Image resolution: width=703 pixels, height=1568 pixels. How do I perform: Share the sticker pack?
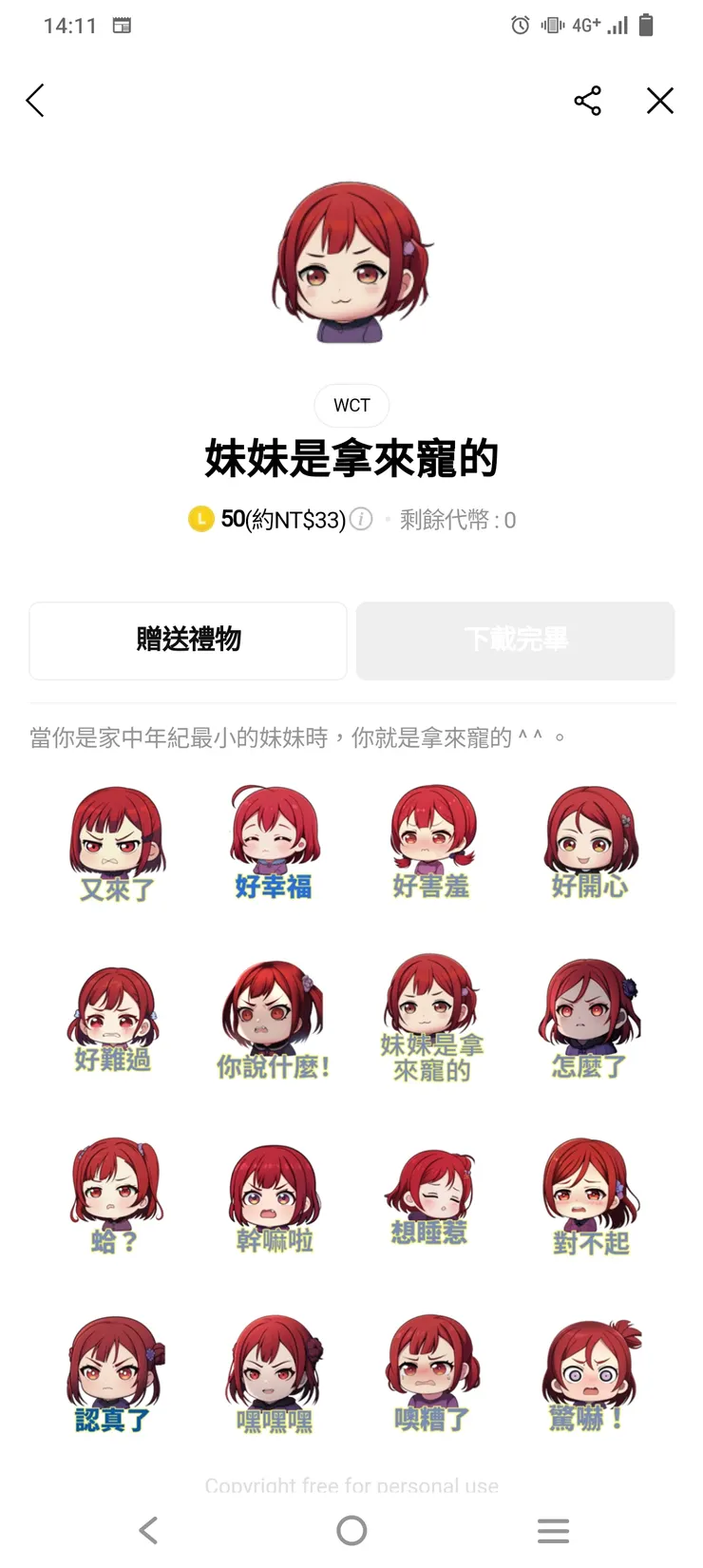pos(587,100)
